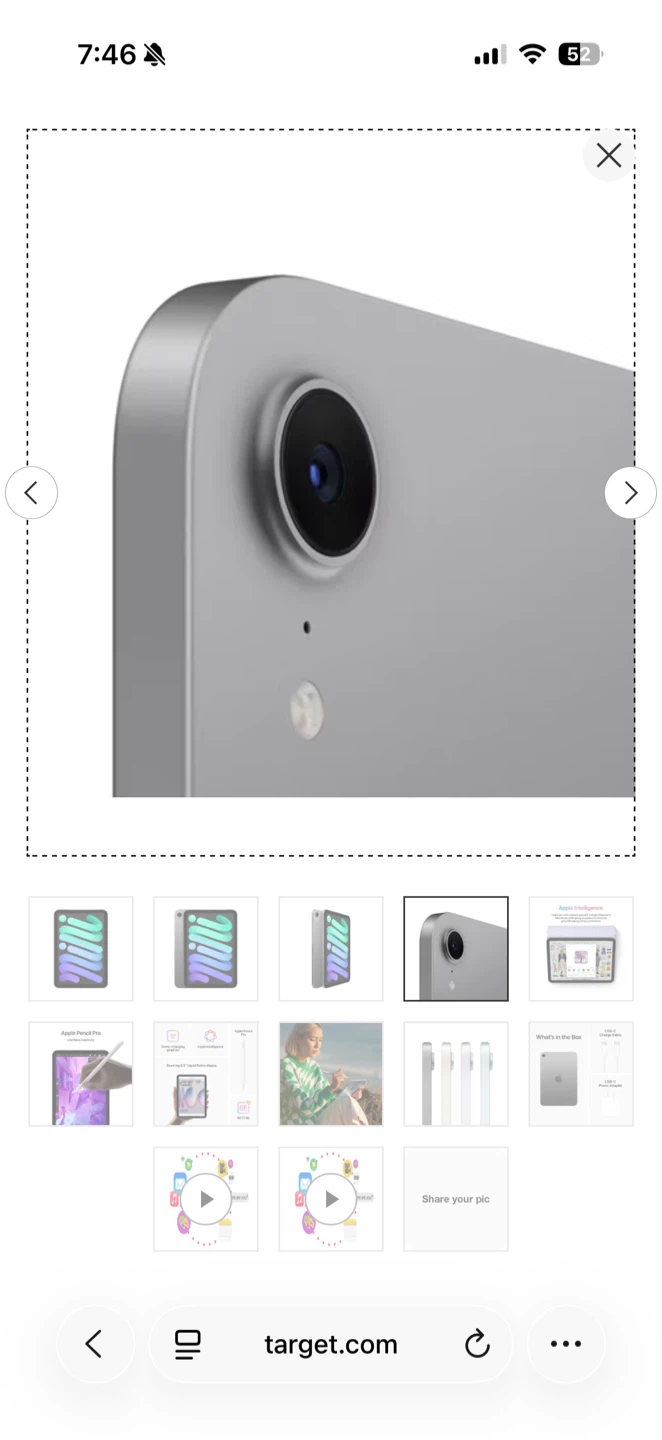Select the front view iPad thumbnail

(x=81, y=949)
